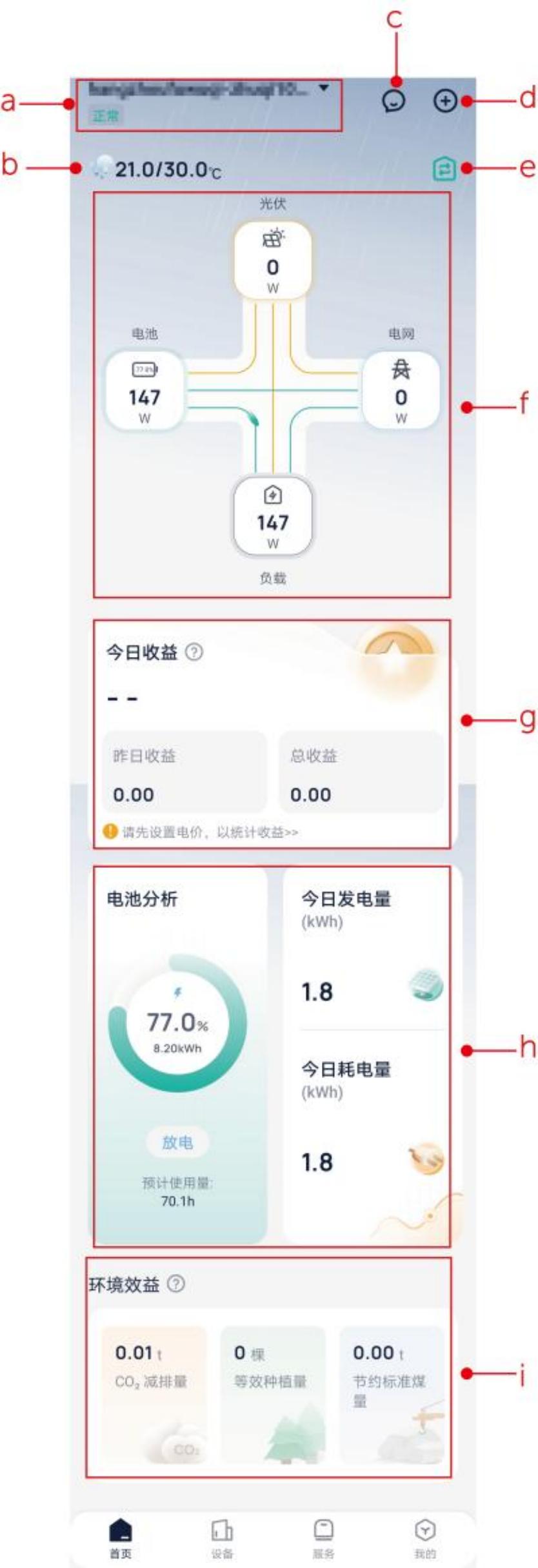Tap the plus add icon

[x=445, y=101]
